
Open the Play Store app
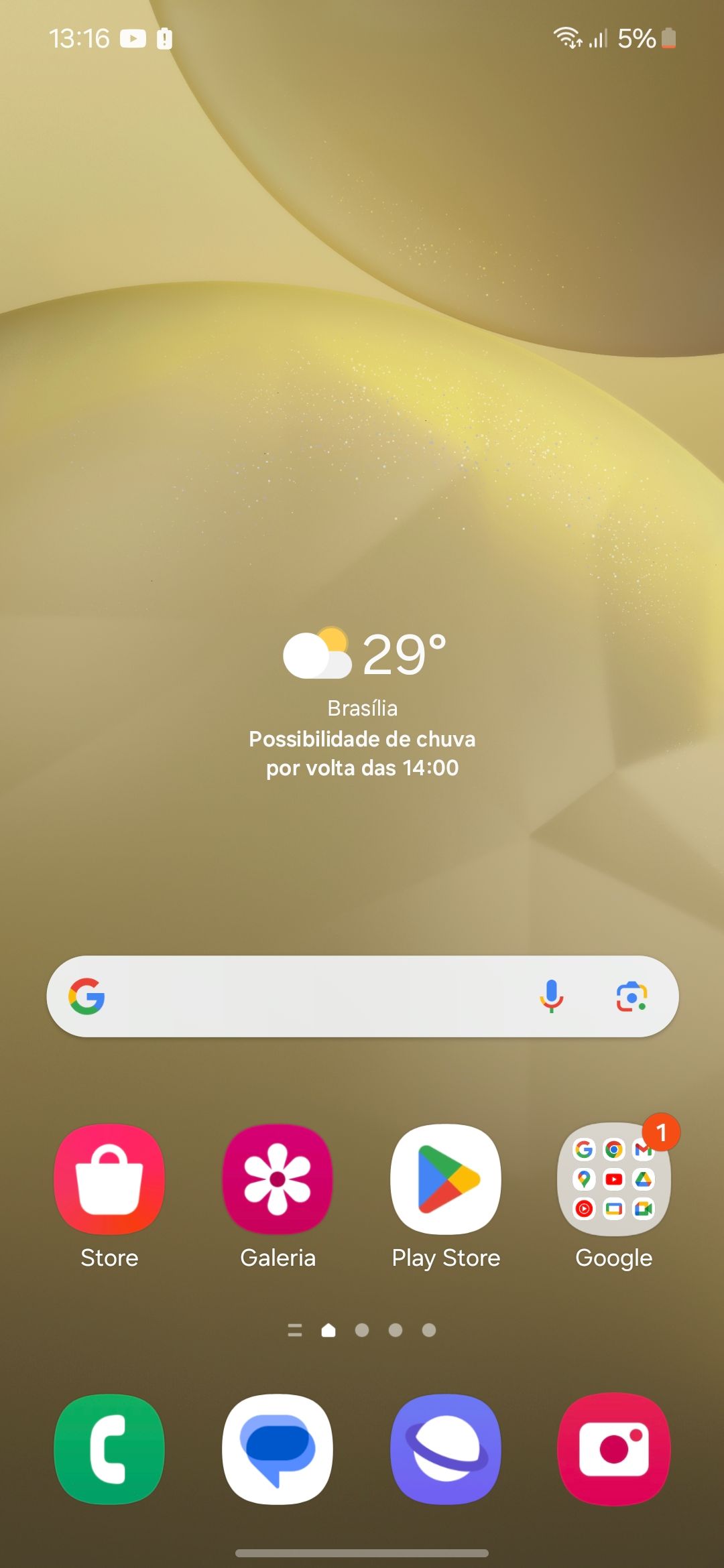click(446, 1179)
